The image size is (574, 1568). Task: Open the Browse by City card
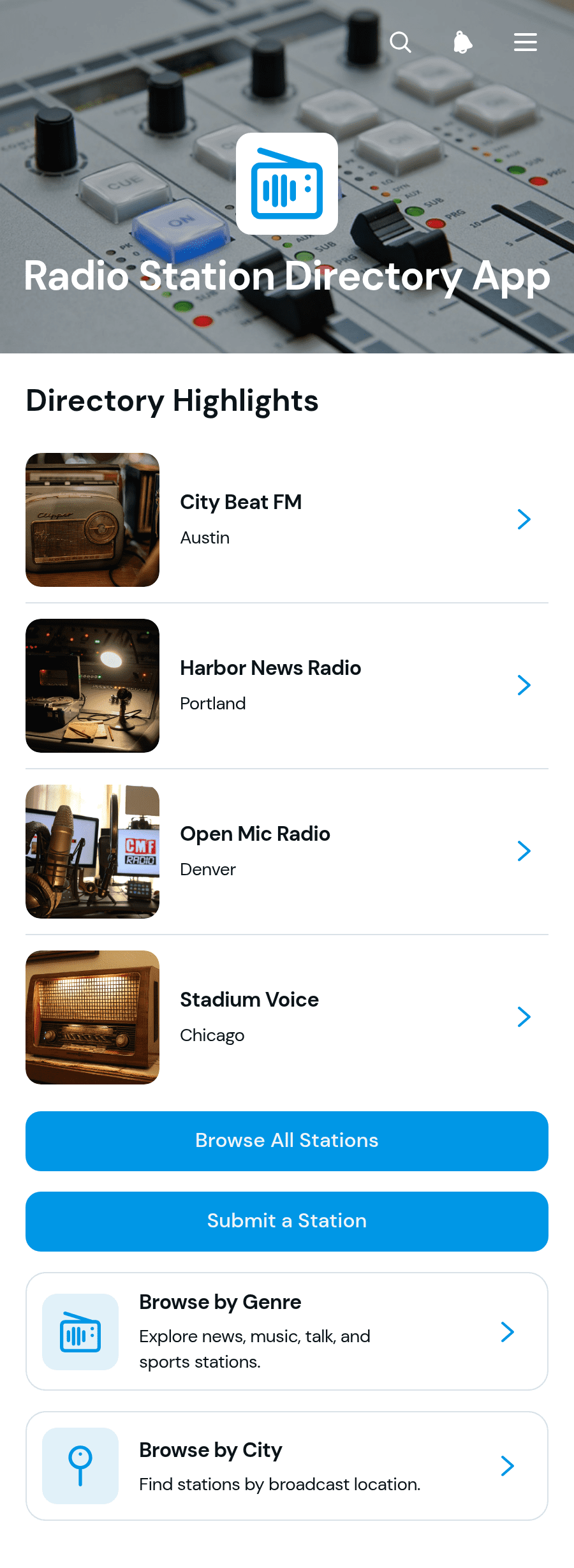[287, 1466]
